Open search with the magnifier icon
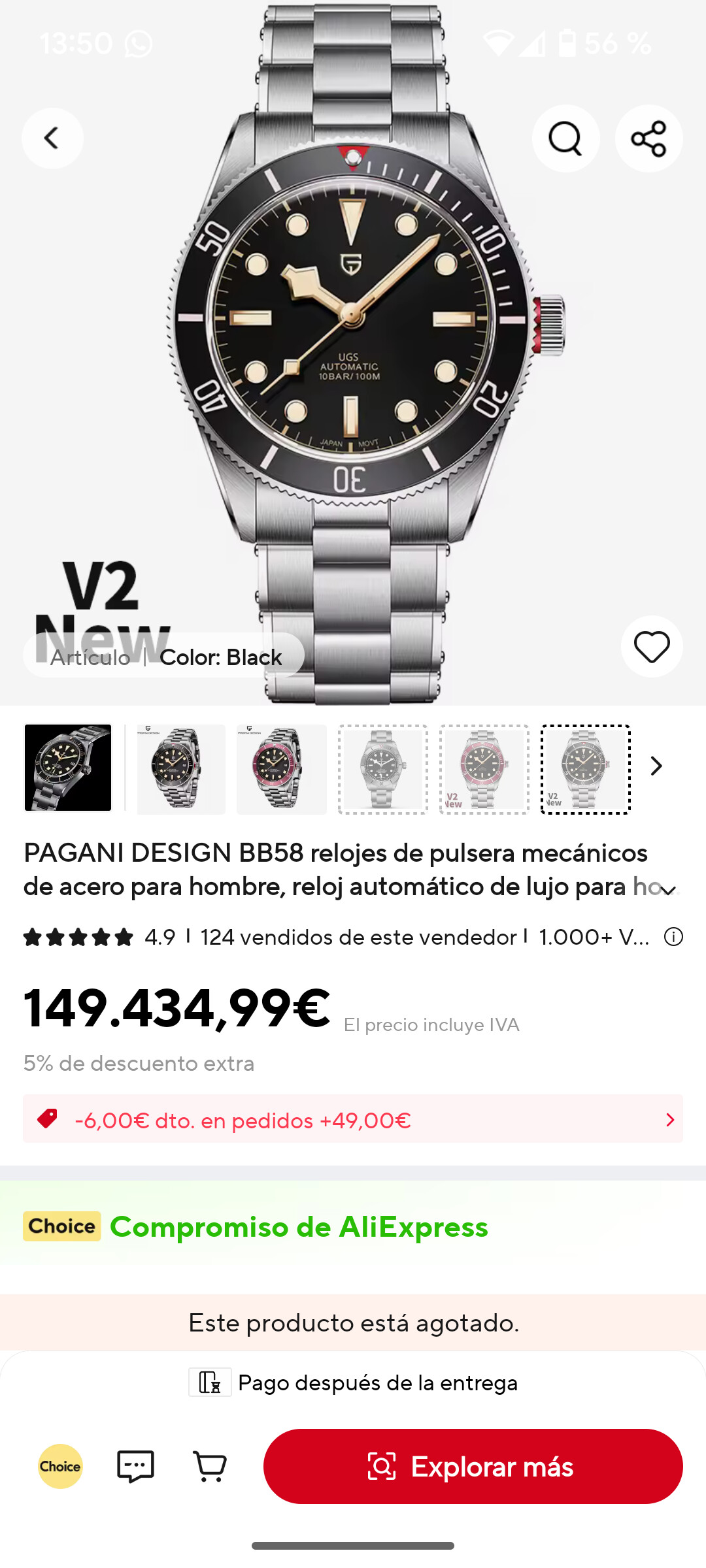The width and height of the screenshot is (706, 1568). tap(565, 139)
